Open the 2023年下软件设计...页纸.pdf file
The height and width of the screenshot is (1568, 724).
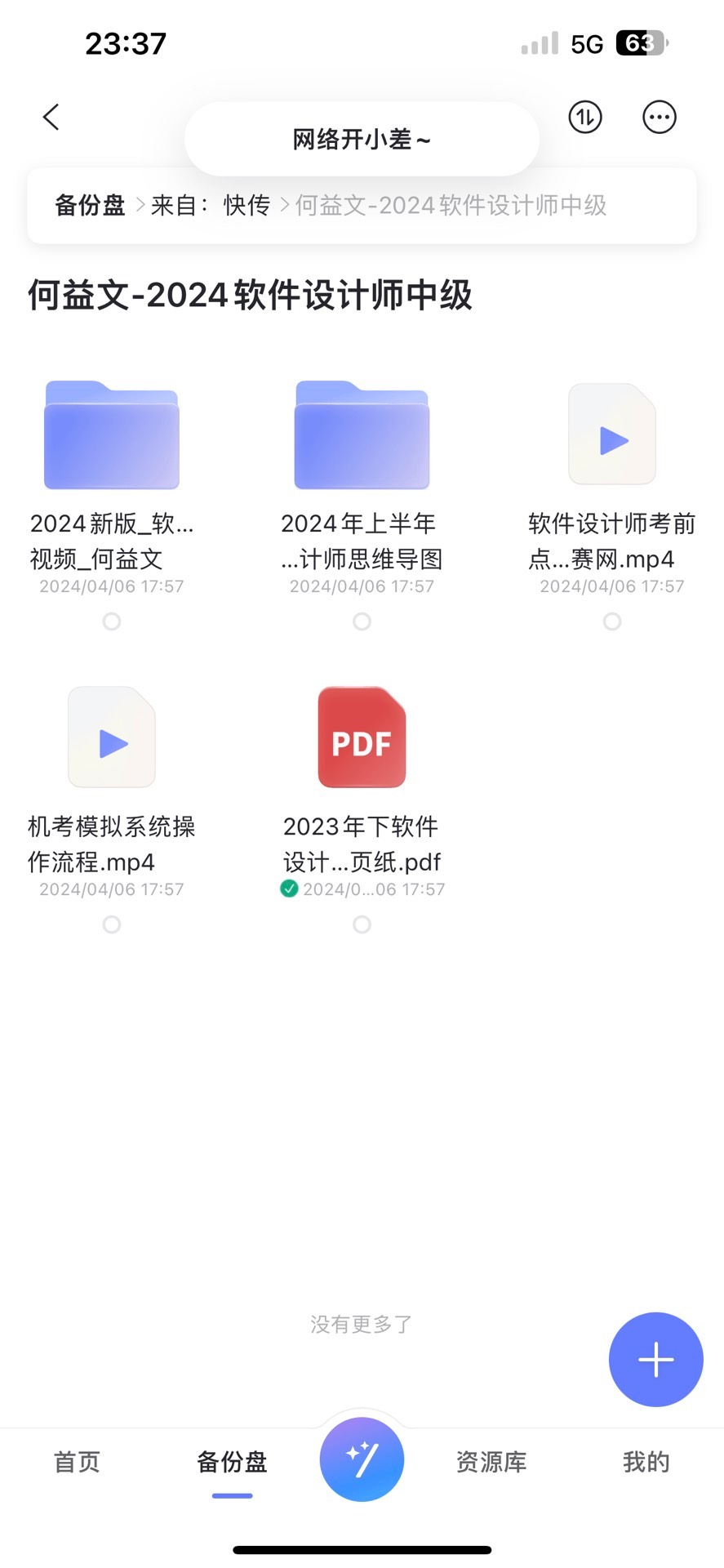(362, 737)
